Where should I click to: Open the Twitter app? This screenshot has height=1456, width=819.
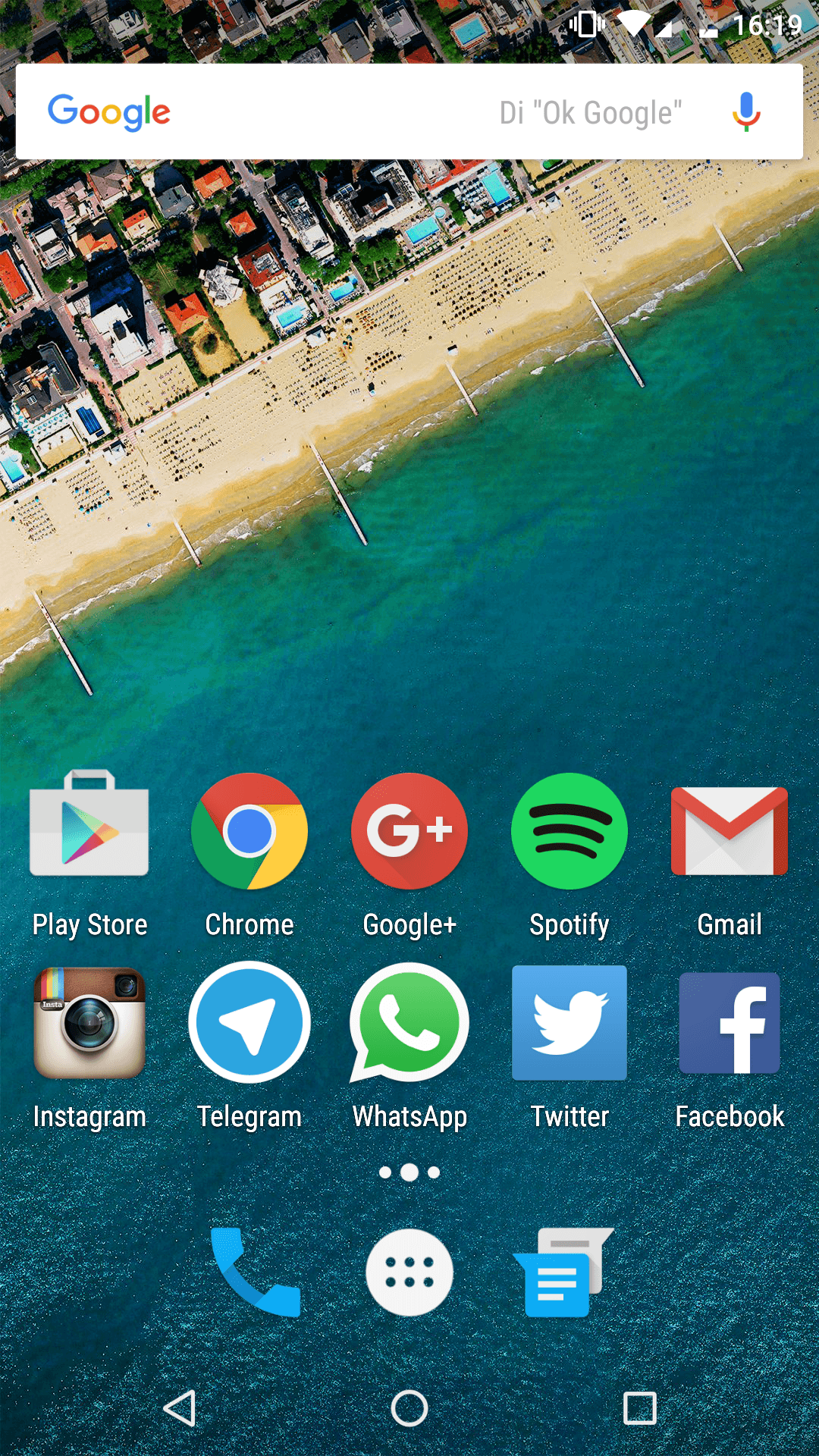[x=570, y=1022]
